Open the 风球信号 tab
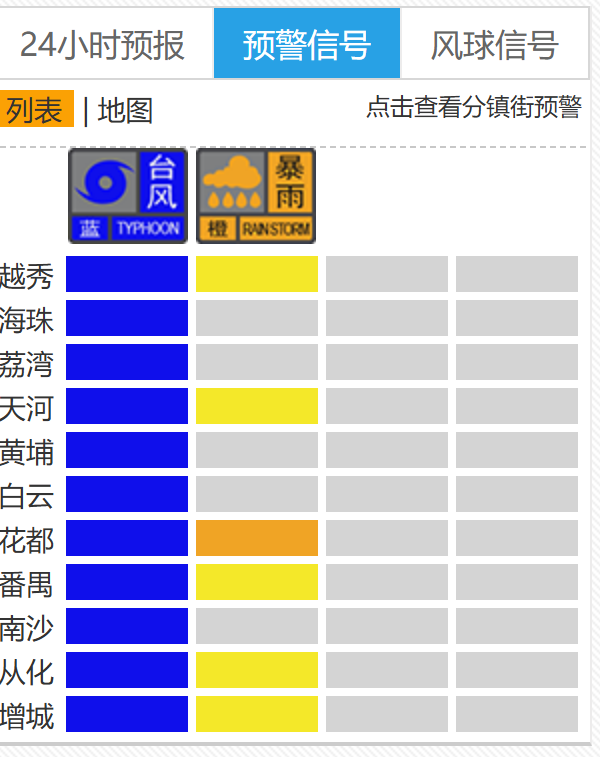 (x=494, y=45)
